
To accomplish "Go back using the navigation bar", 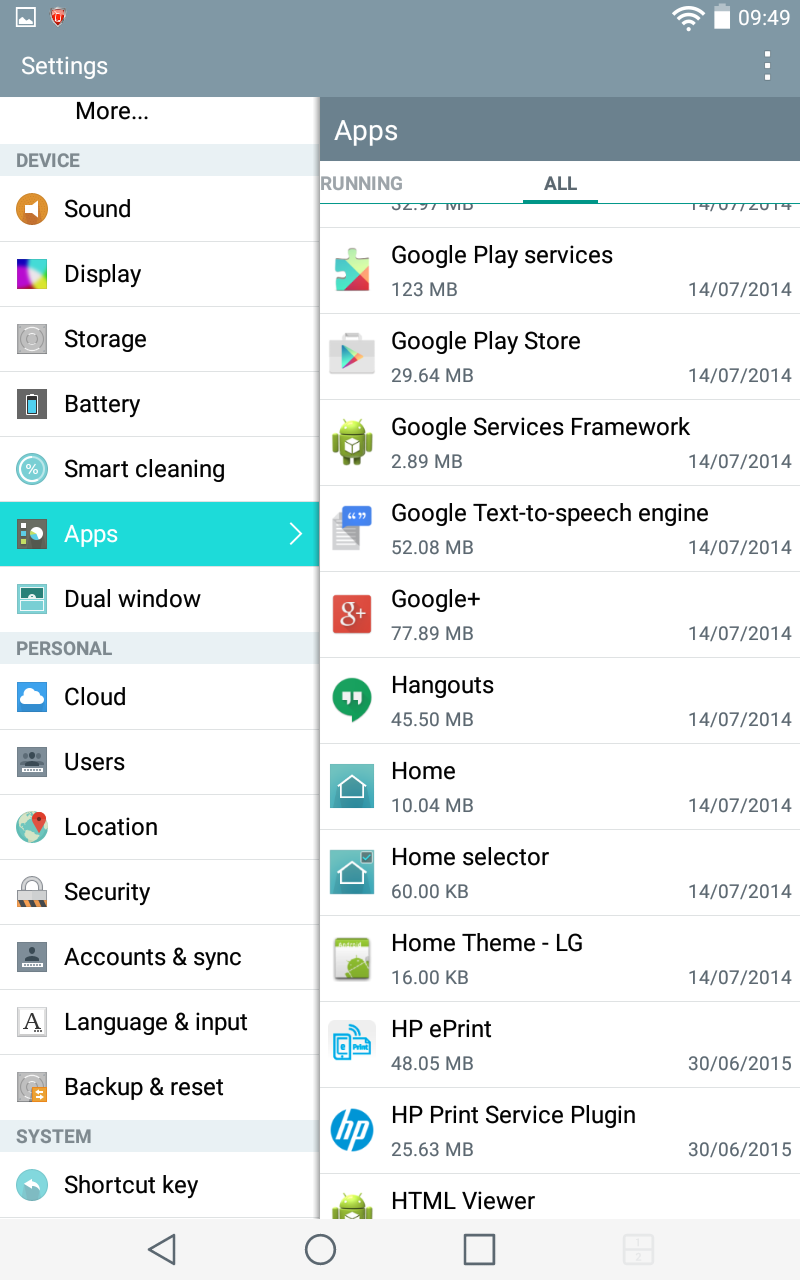I will pos(161,1249).
